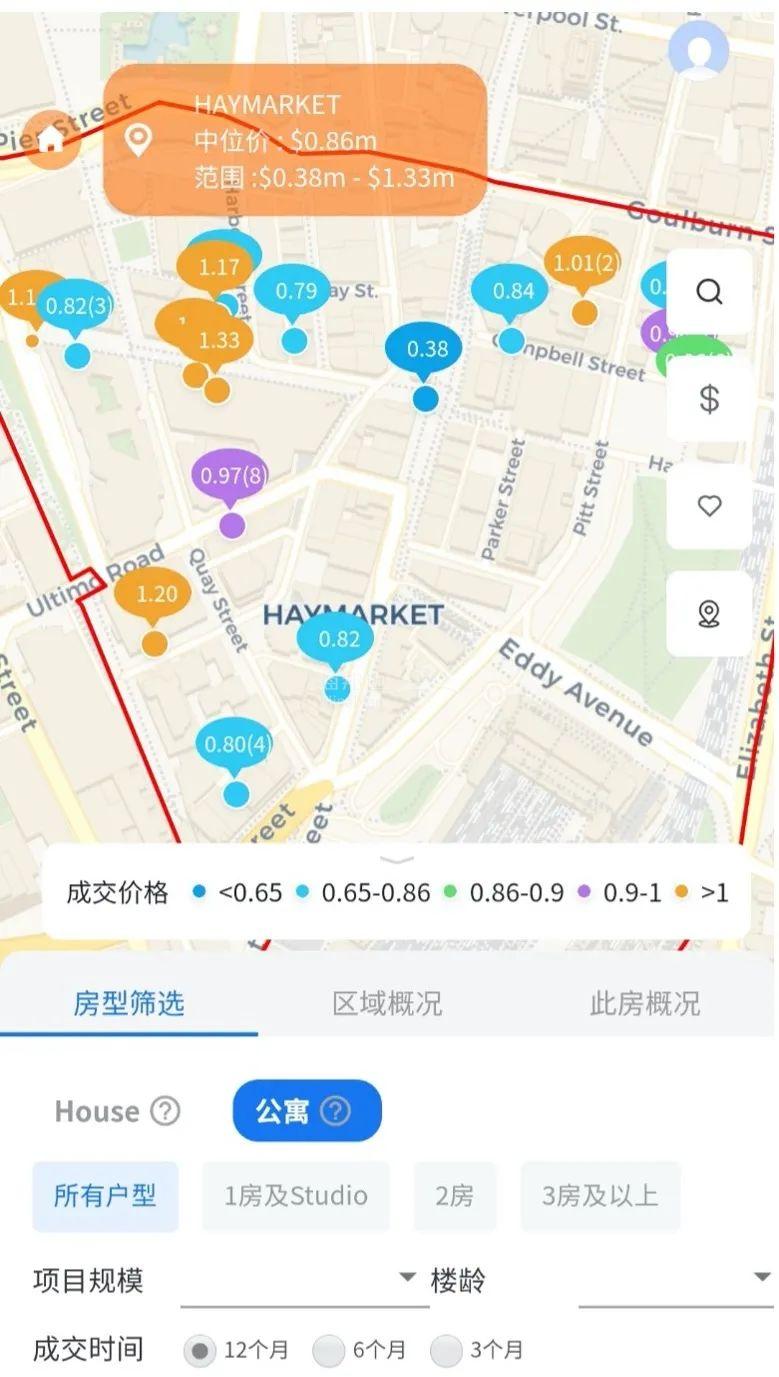779x1377 pixels.
Task: Open the dollar price filter
Action: 709,399
